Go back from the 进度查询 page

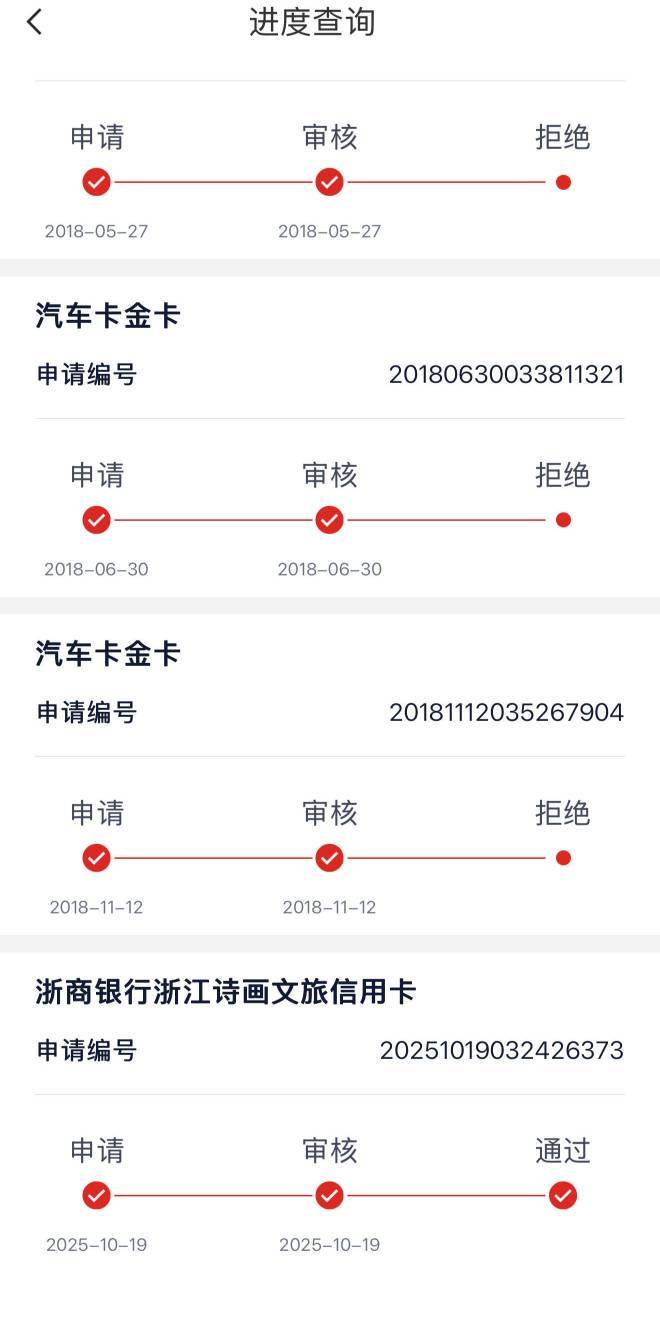pos(35,22)
